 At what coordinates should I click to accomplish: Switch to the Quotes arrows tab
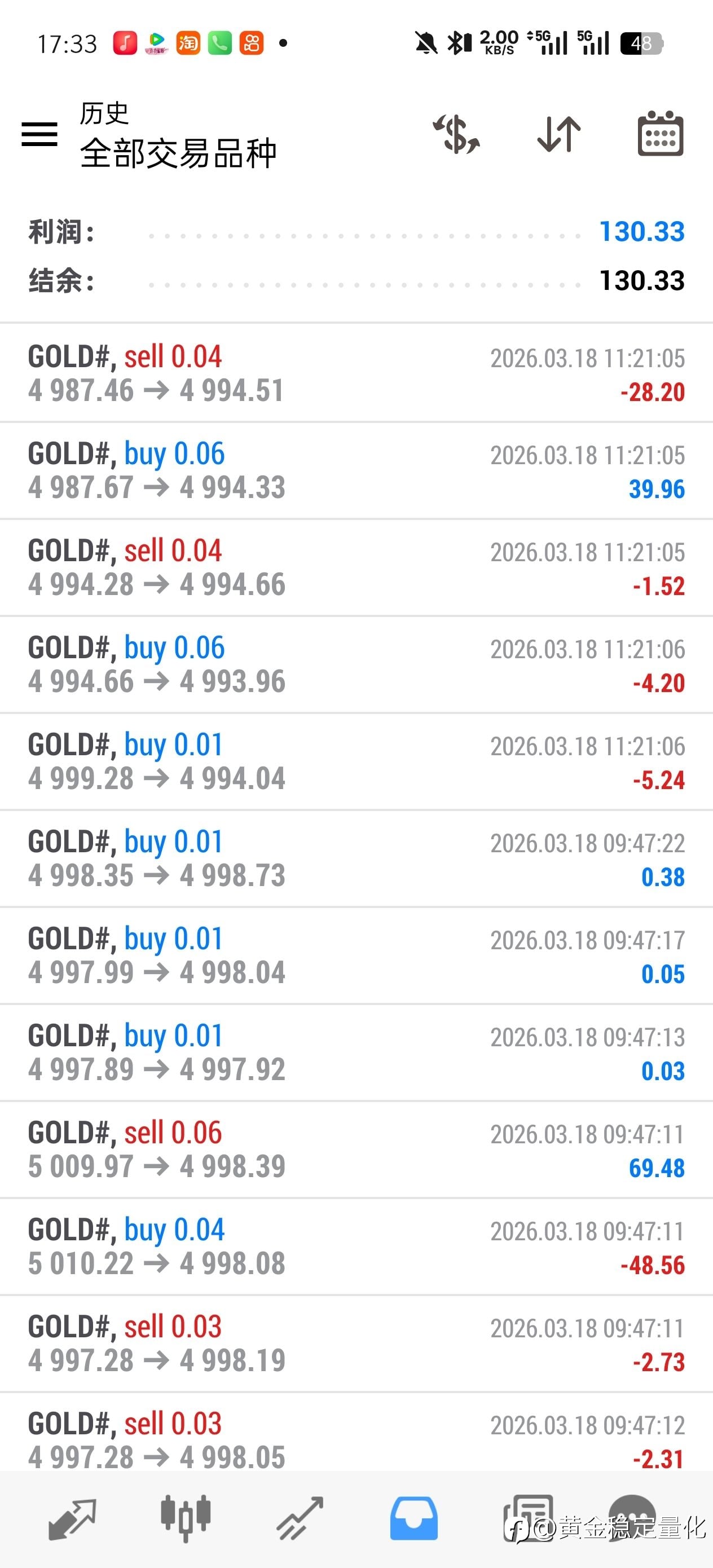(x=72, y=1519)
